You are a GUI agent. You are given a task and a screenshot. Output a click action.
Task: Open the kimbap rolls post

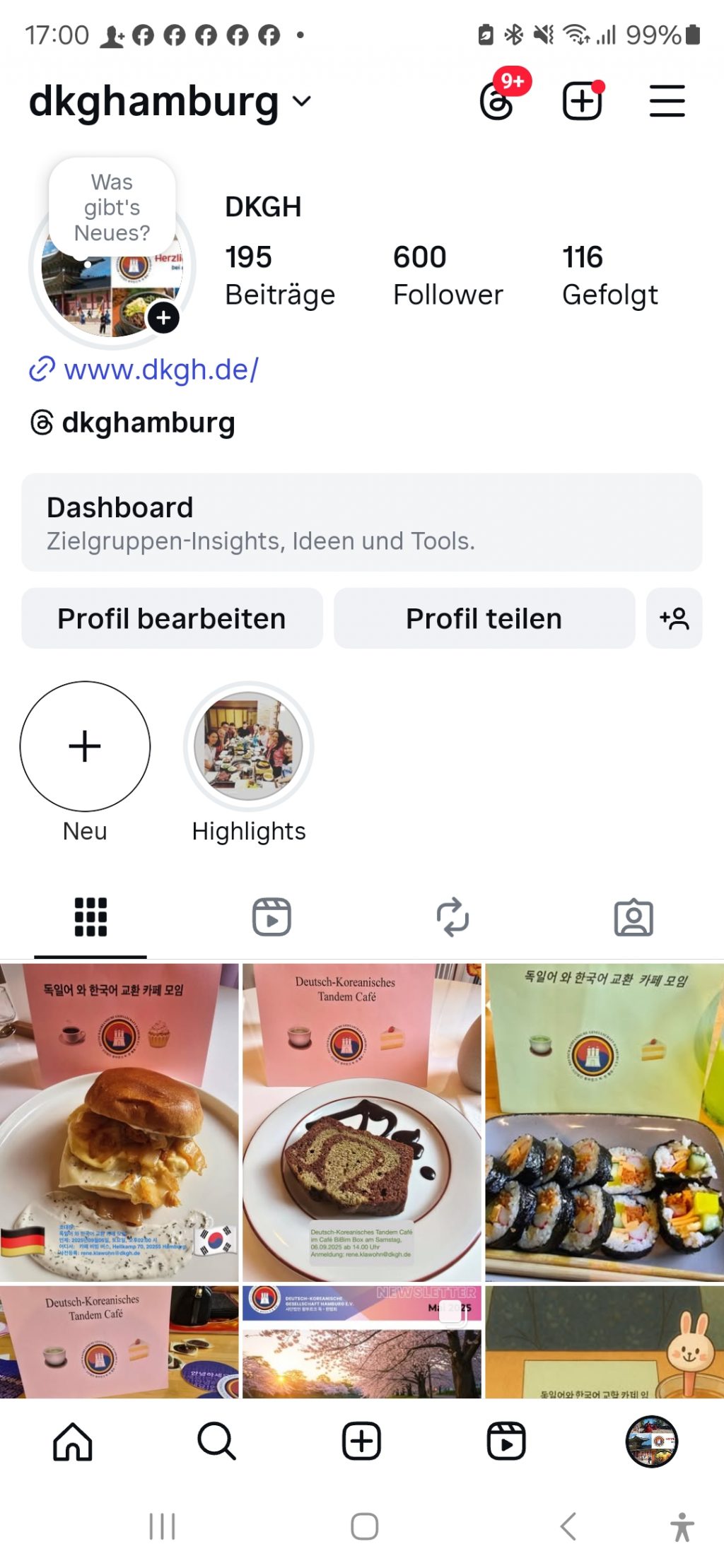604,1122
